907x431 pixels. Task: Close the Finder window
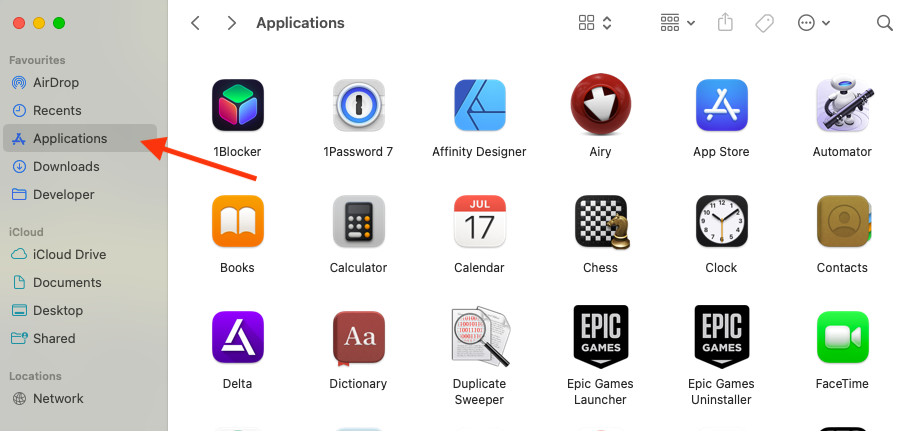(19, 23)
